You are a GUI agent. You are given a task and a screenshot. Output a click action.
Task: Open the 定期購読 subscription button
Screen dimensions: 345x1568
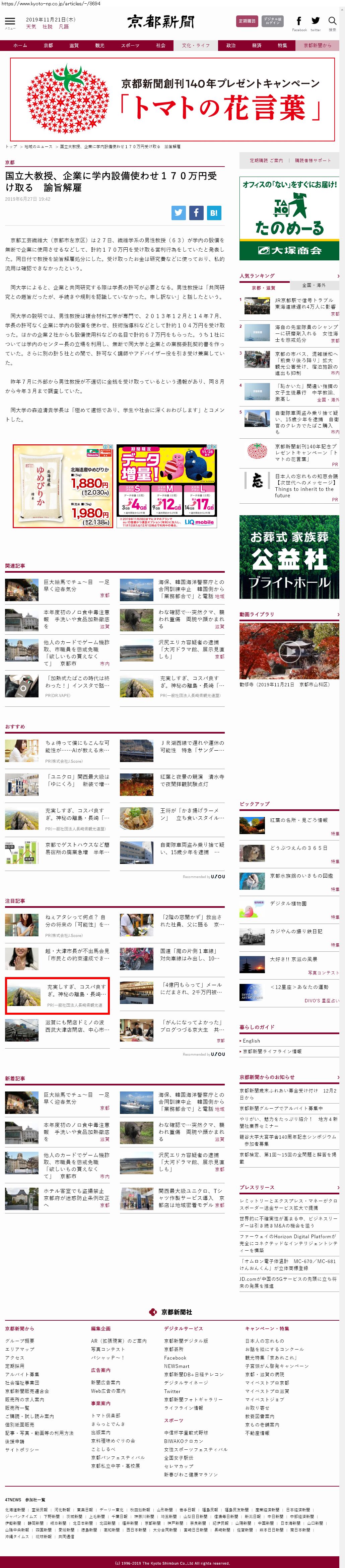click(x=247, y=21)
